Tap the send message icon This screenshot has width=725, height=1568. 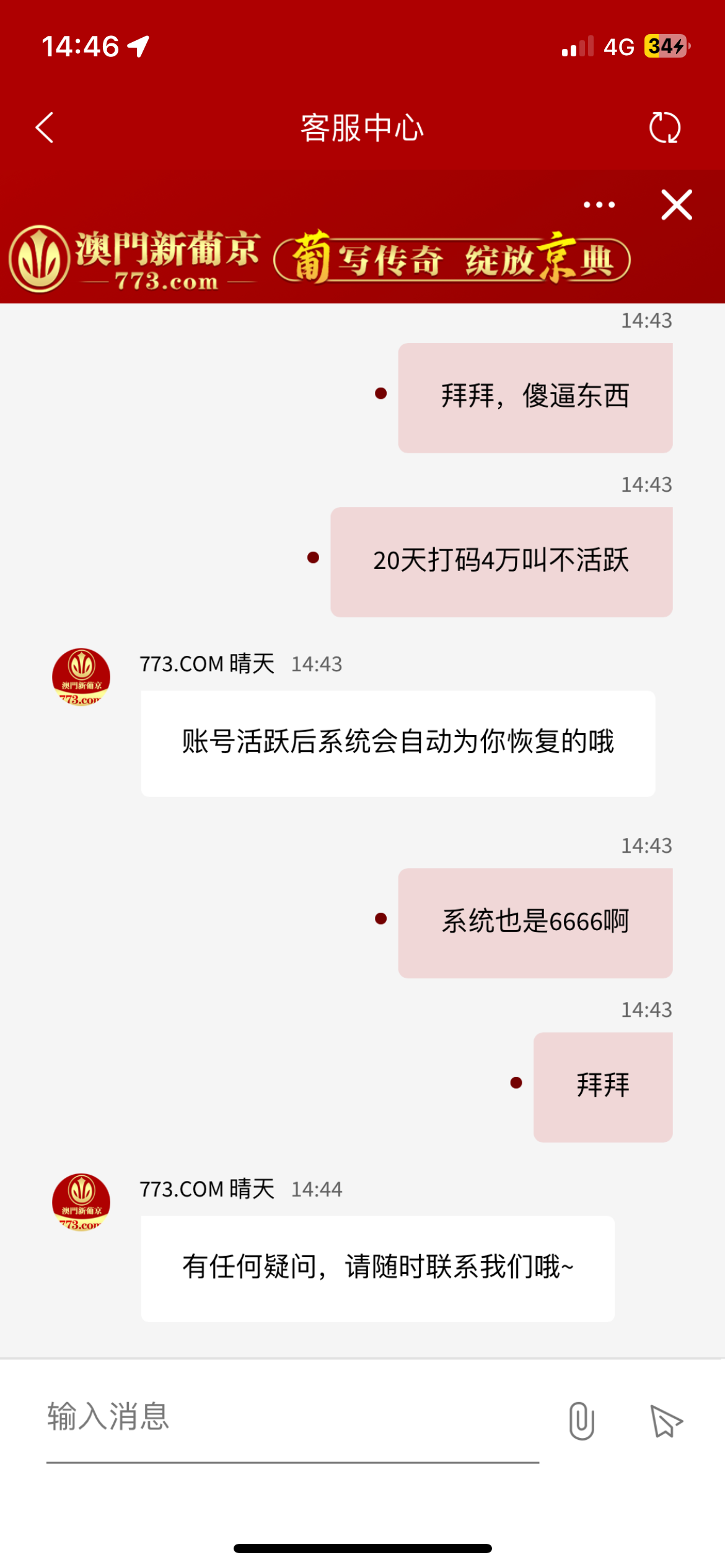pyautogui.click(x=664, y=1421)
